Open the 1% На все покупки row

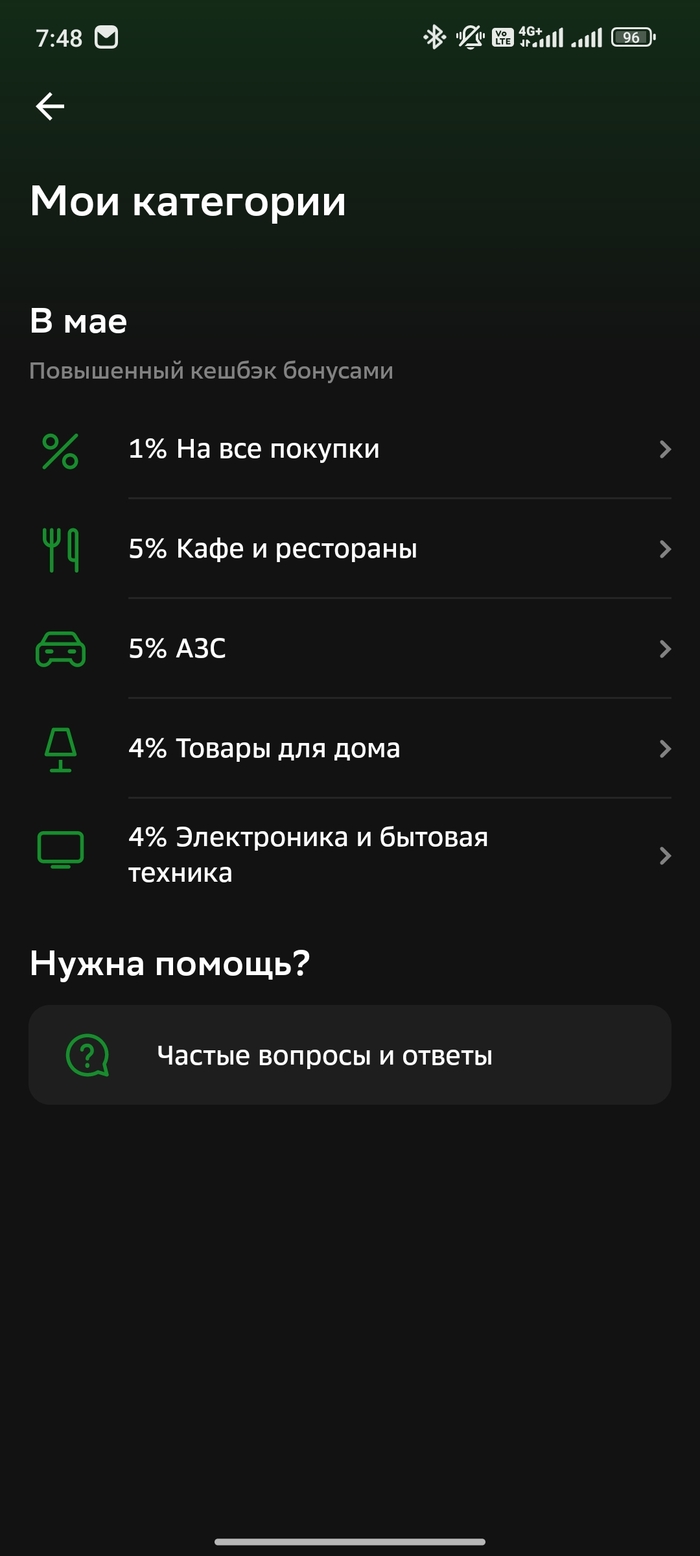click(350, 449)
